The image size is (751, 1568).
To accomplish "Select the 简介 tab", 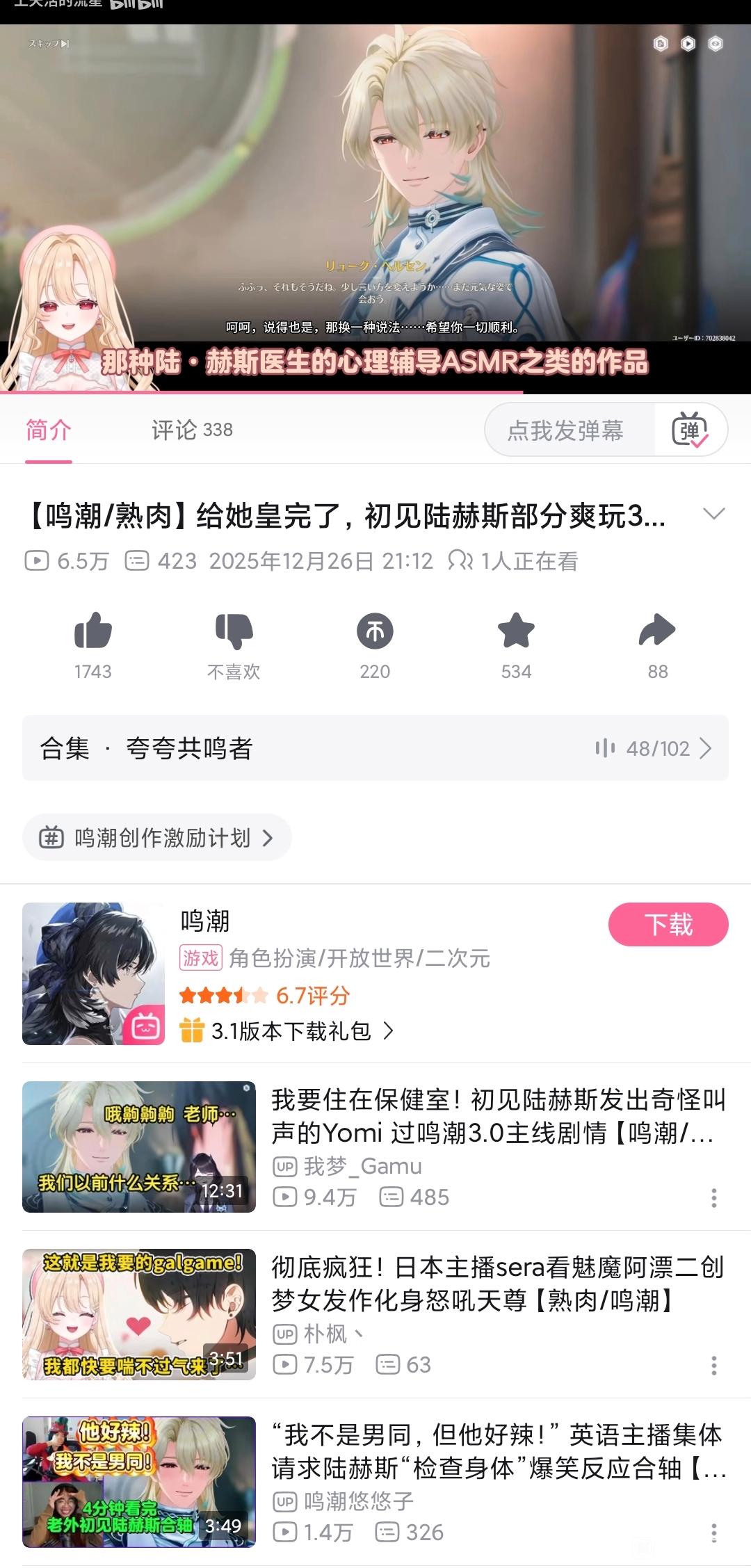I will click(49, 430).
